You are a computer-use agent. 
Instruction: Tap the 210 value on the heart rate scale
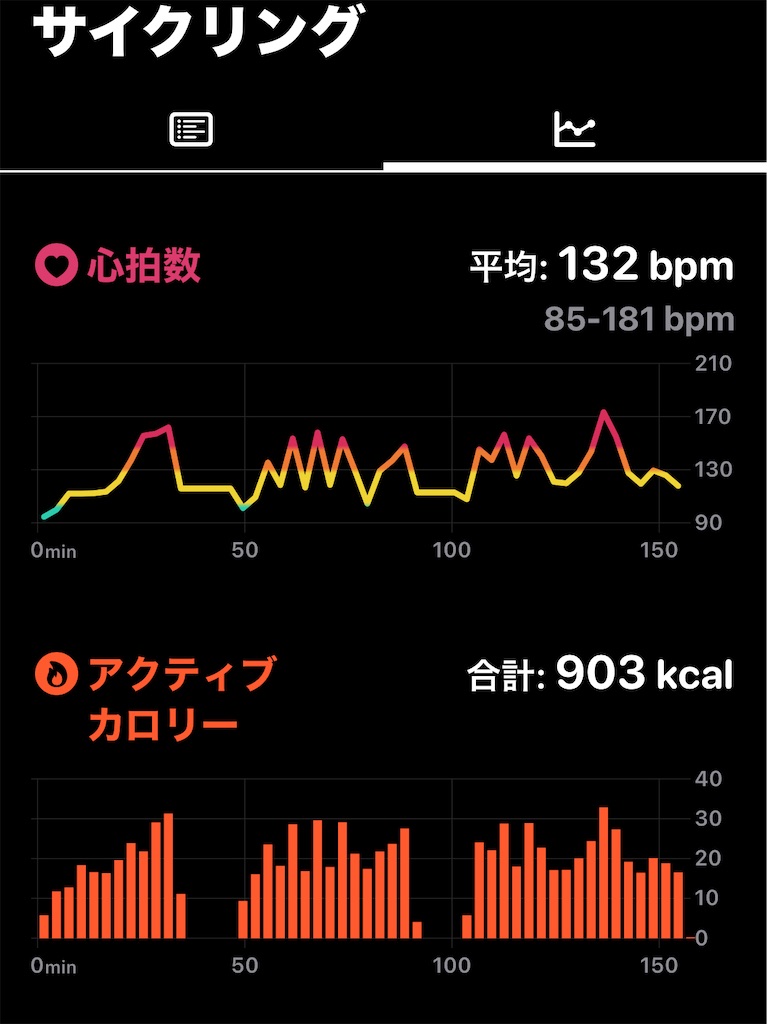click(713, 365)
